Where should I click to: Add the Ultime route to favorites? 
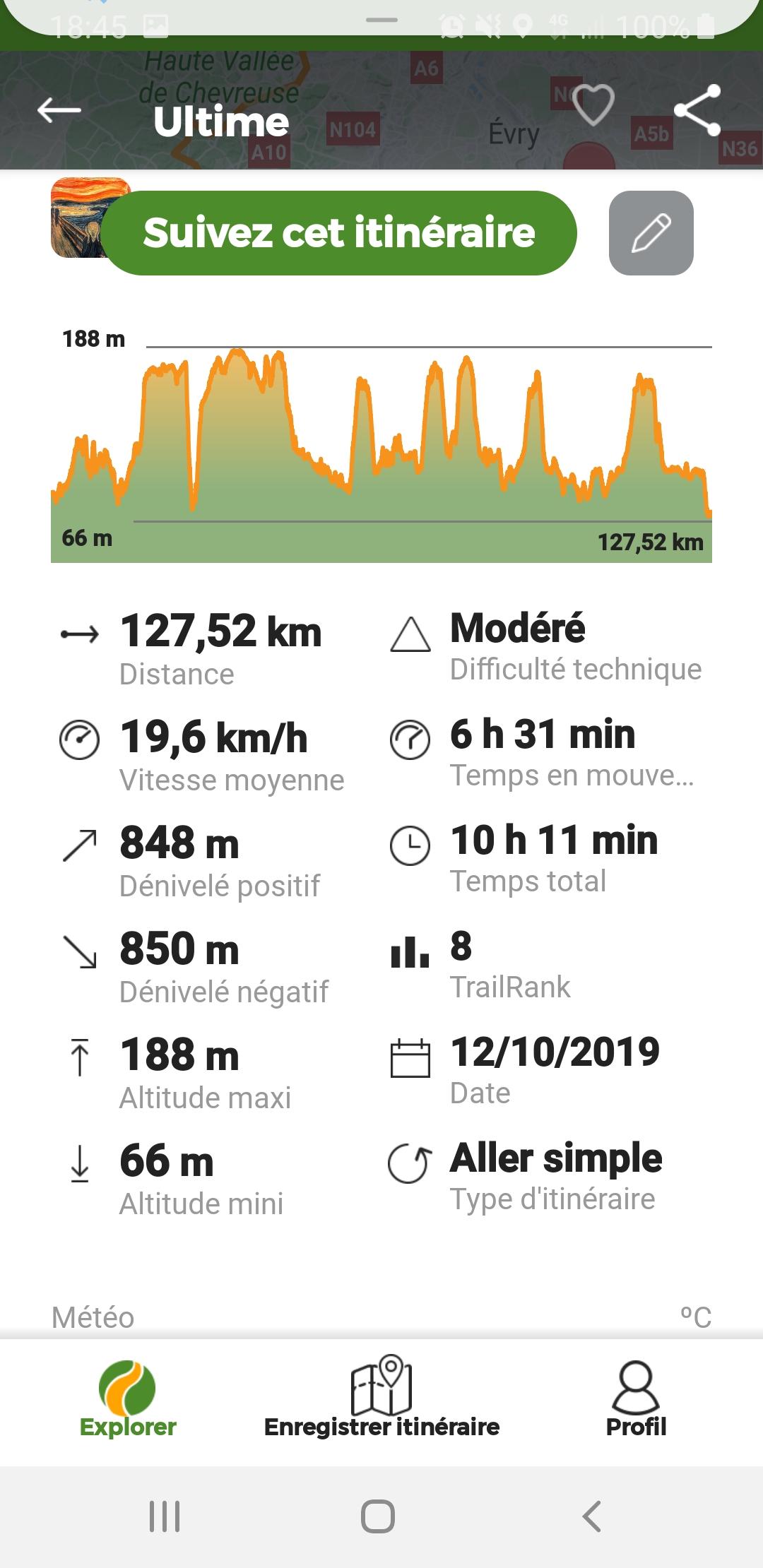(x=593, y=105)
